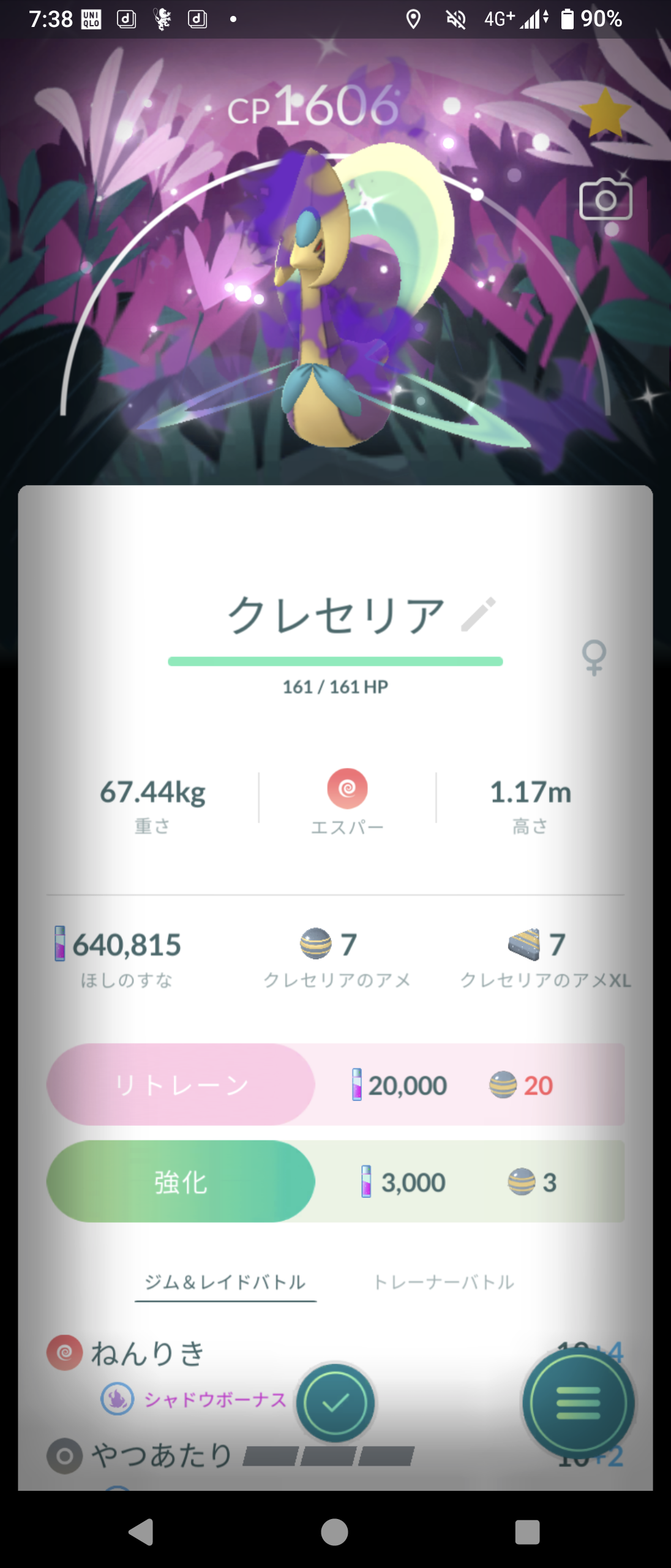Image resolution: width=671 pixels, height=1568 pixels.
Task: Open the camera for AR photo
Action: (605, 200)
